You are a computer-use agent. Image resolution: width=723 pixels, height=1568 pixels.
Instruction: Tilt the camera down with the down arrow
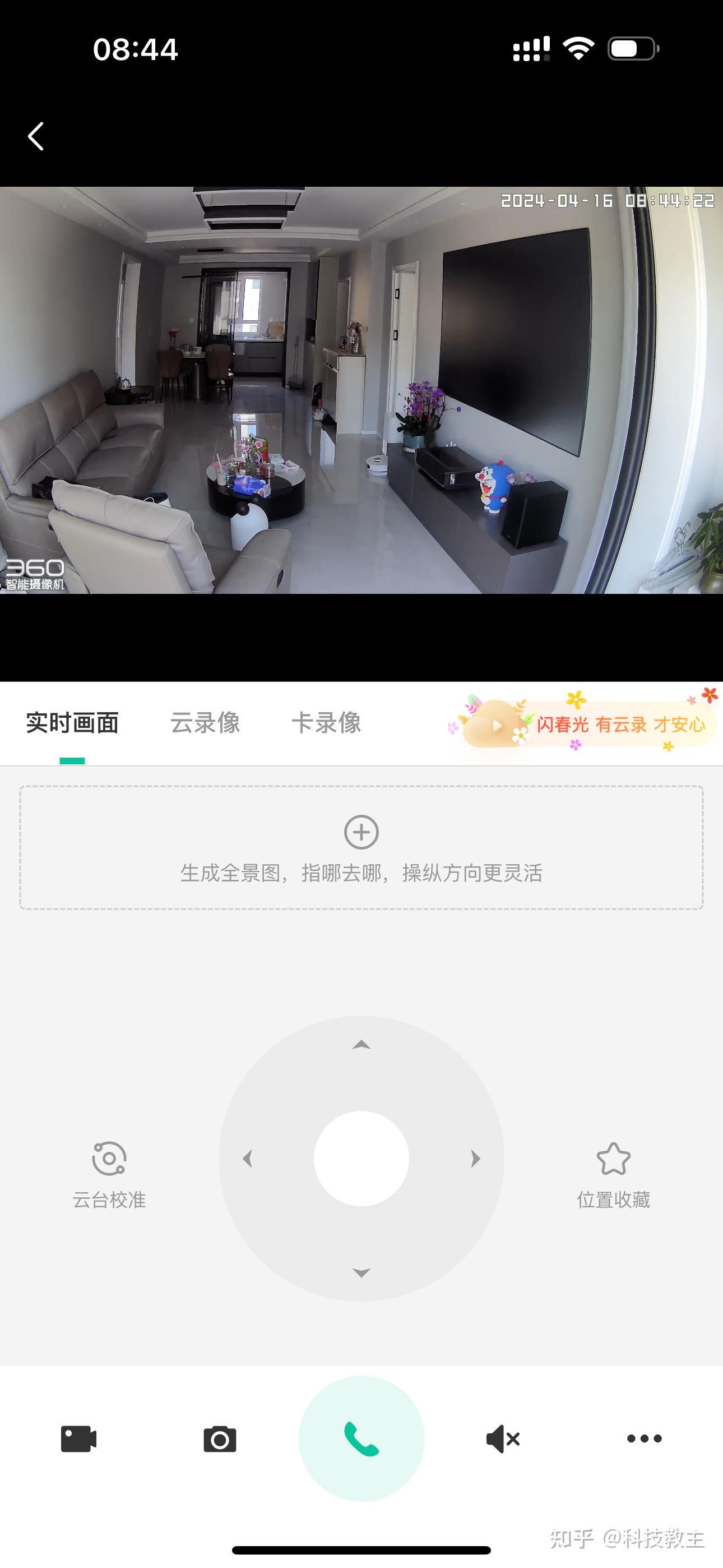(x=361, y=1272)
